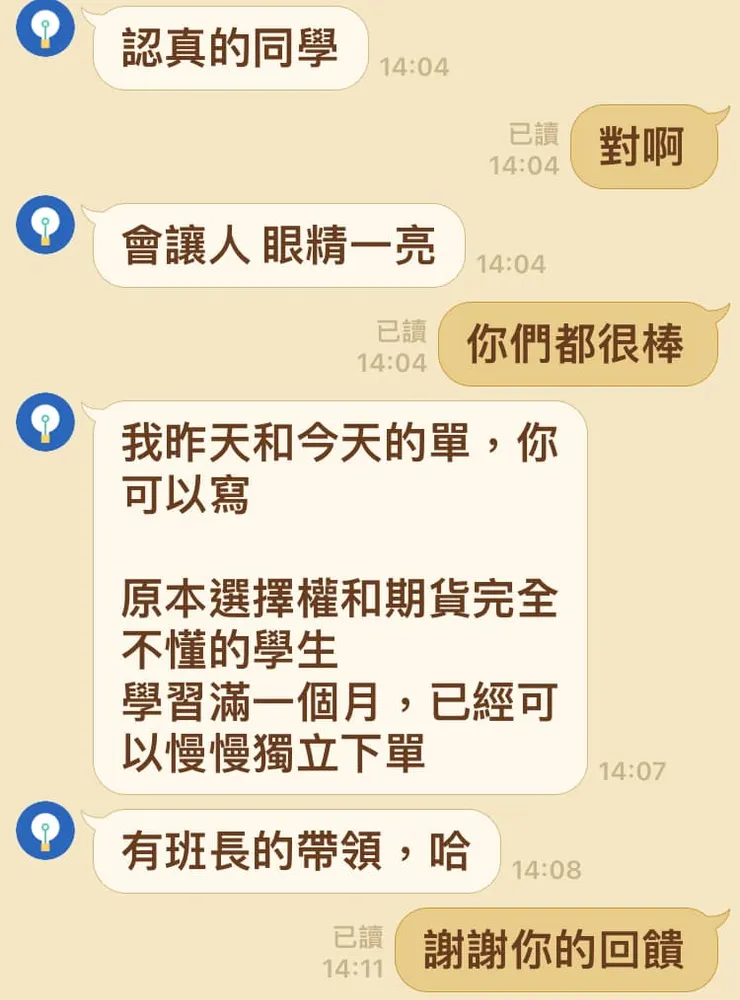Click the bottom-most sender profile picture
The image size is (740, 1000).
(x=43, y=832)
